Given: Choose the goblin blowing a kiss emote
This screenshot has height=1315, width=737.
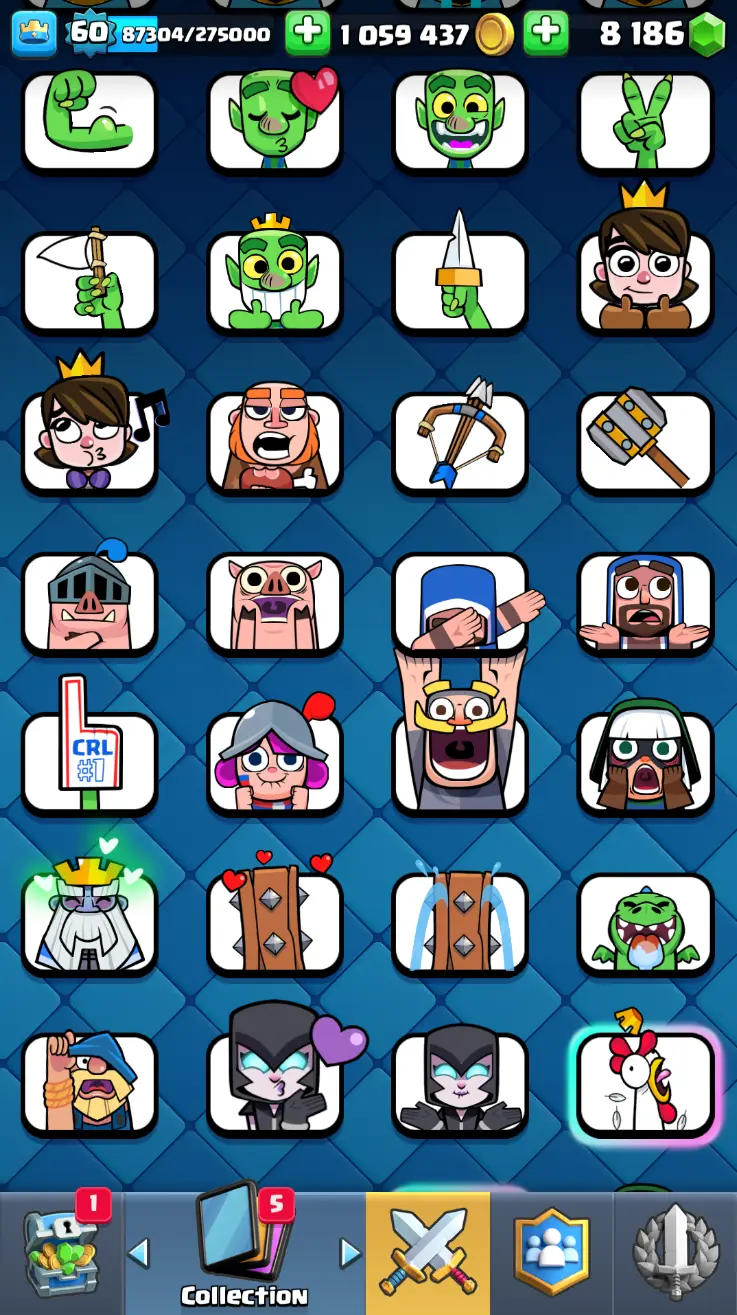Looking at the screenshot, I should pyautogui.click(x=275, y=120).
